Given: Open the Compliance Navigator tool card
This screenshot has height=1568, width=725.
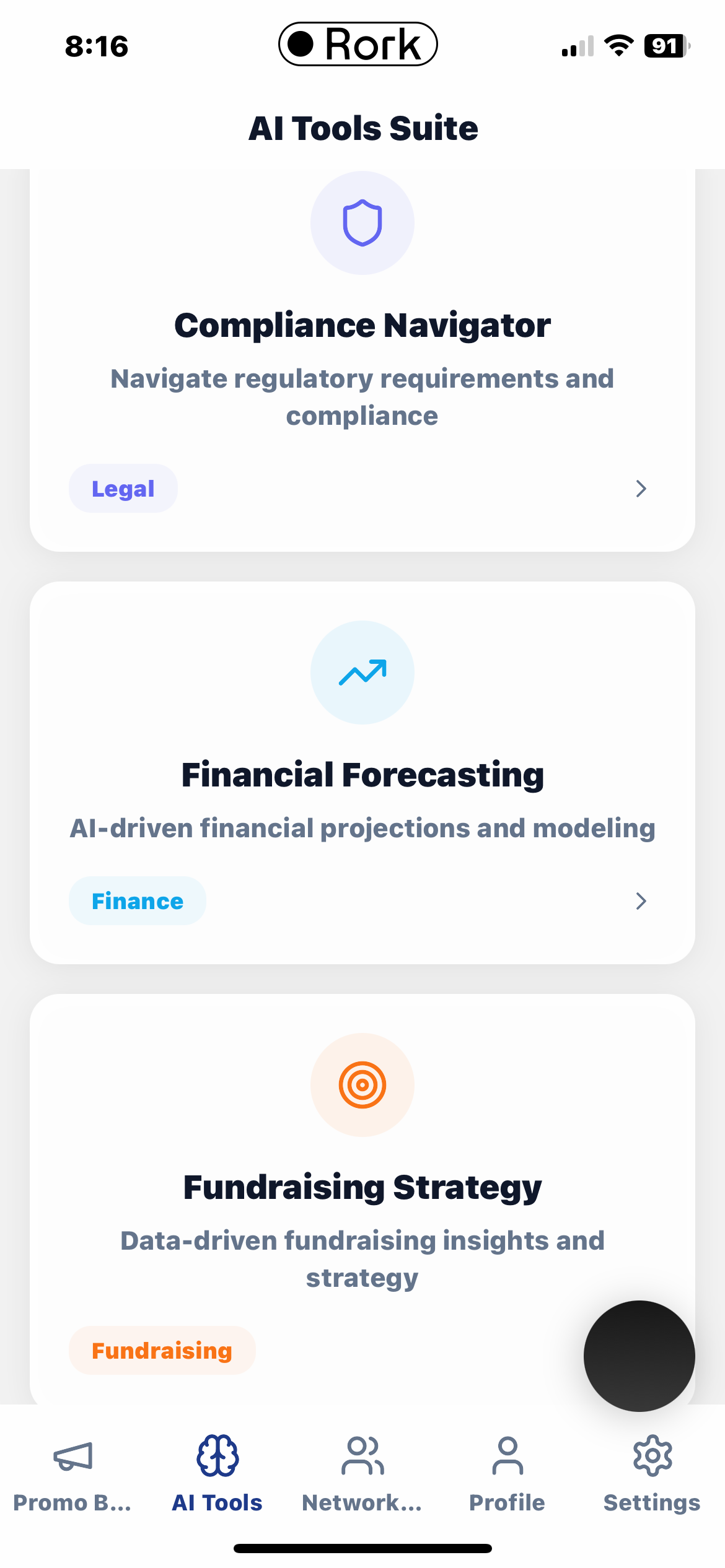Looking at the screenshot, I should tap(362, 359).
